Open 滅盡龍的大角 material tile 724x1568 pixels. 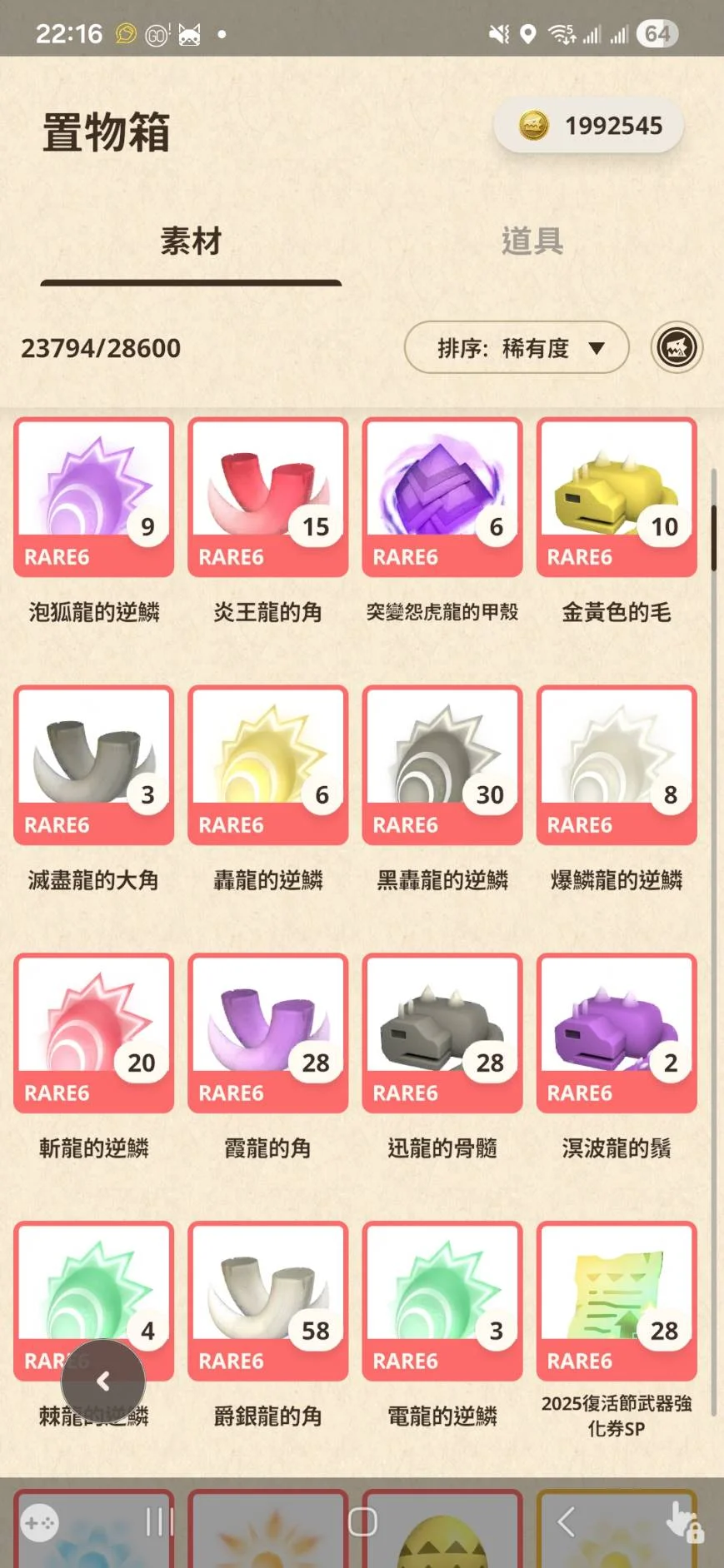pos(93,764)
